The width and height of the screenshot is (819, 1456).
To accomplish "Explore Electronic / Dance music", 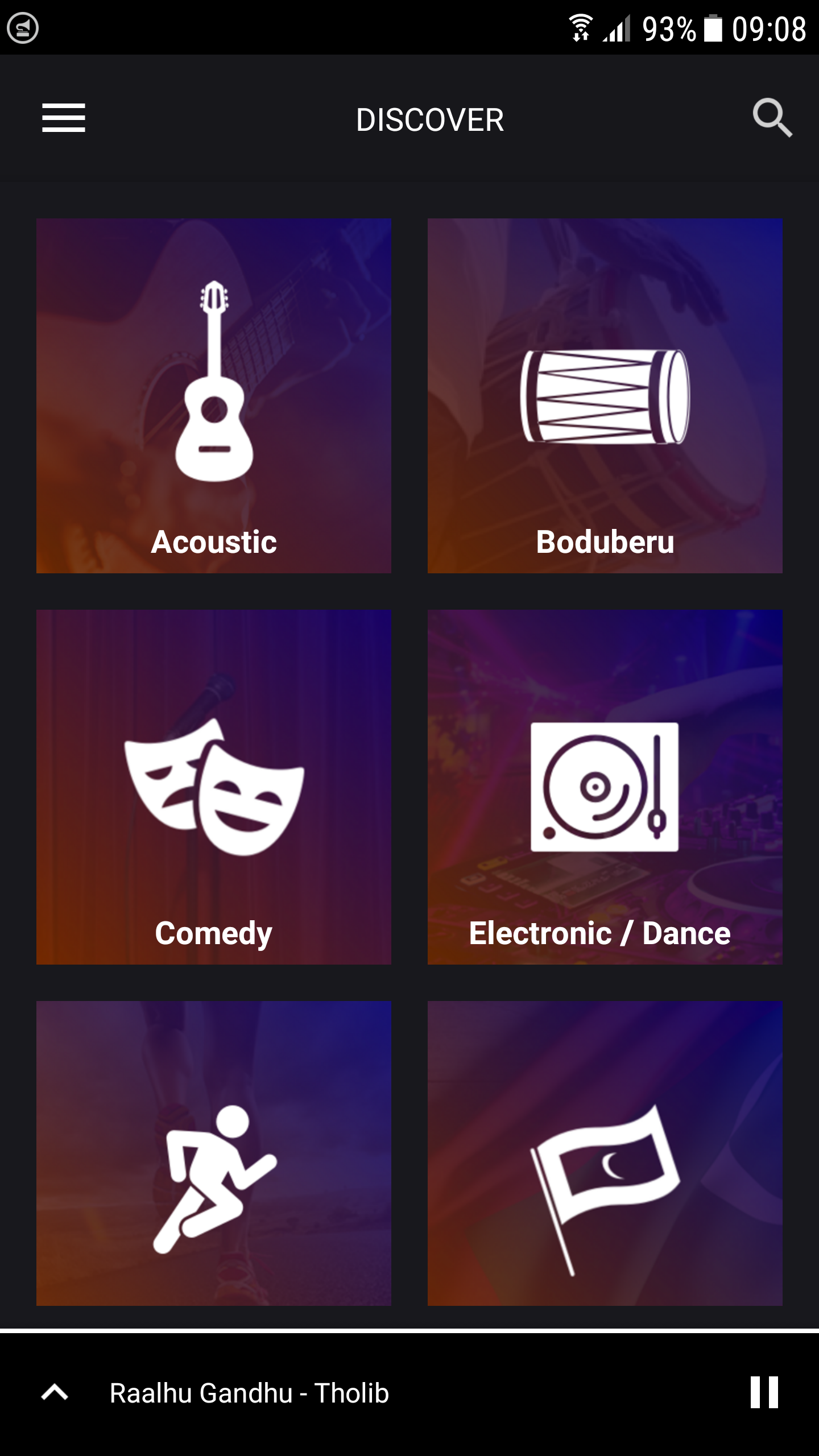I will point(605,787).
